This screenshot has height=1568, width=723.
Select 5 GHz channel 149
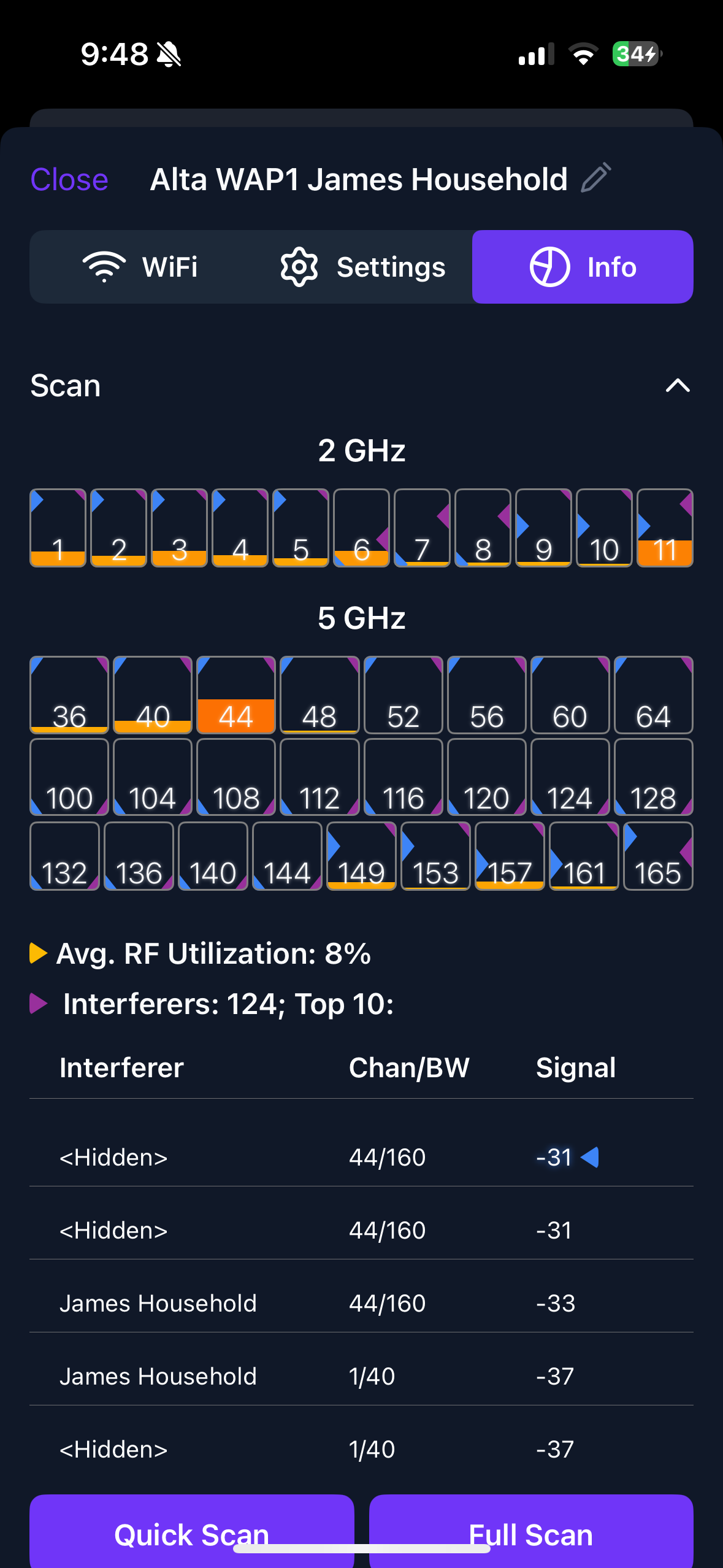coord(361,856)
